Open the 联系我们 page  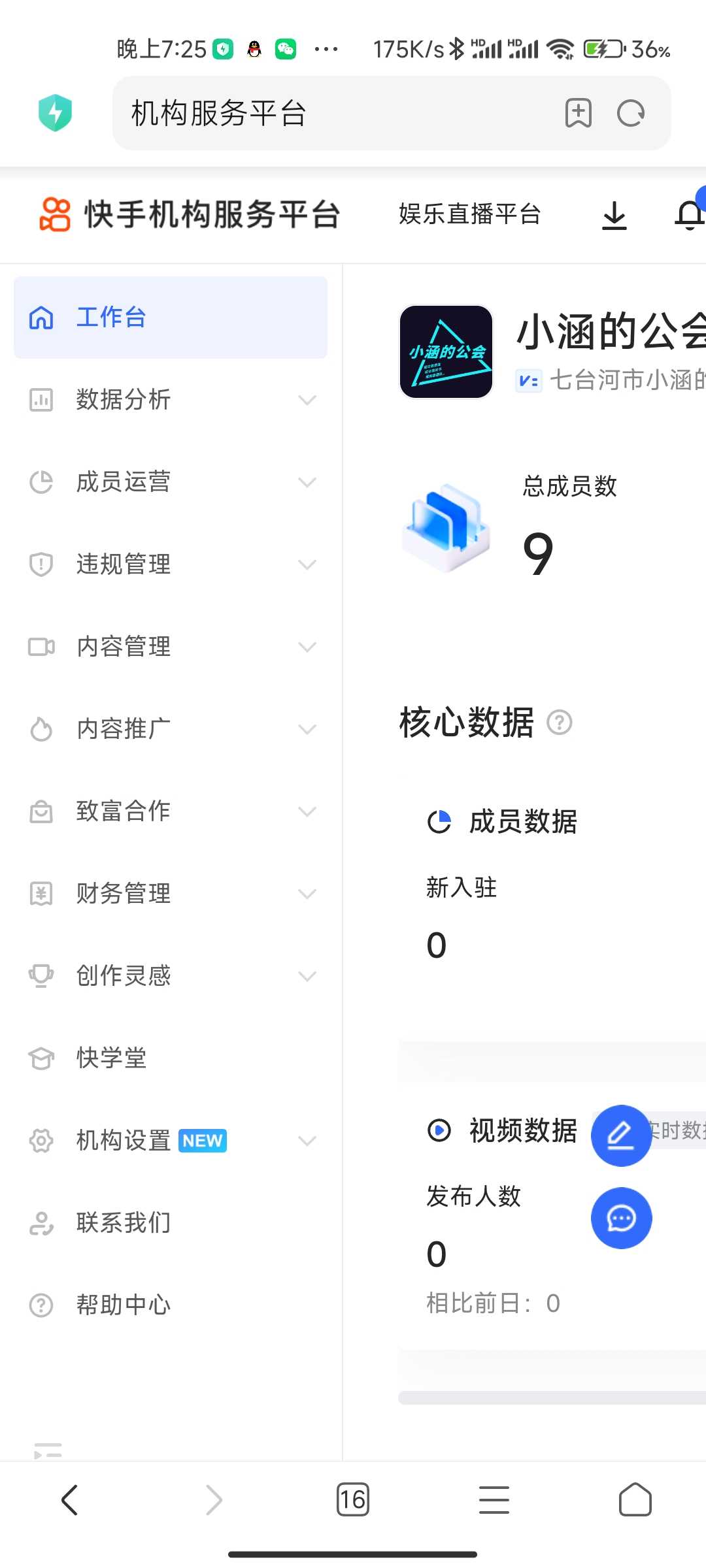[x=123, y=1223]
